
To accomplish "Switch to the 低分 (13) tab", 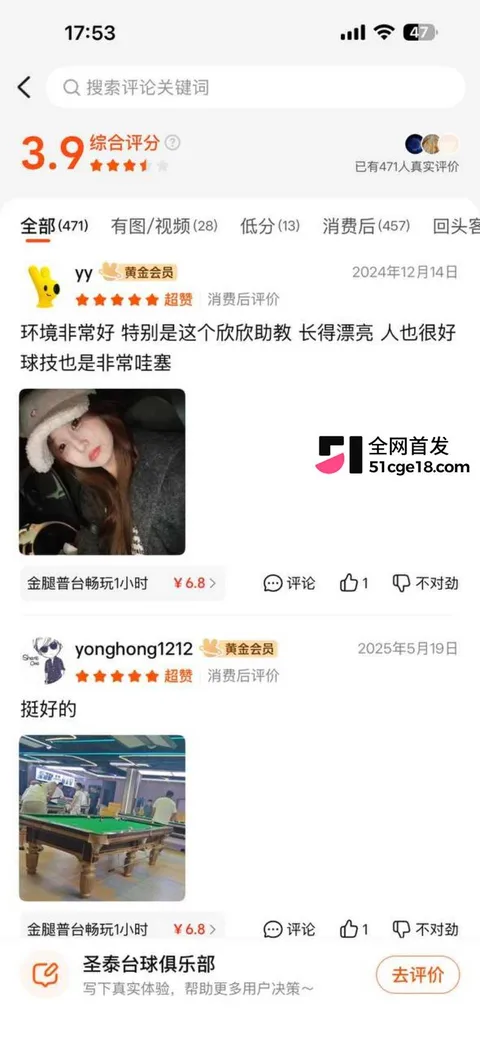I will 270,226.
